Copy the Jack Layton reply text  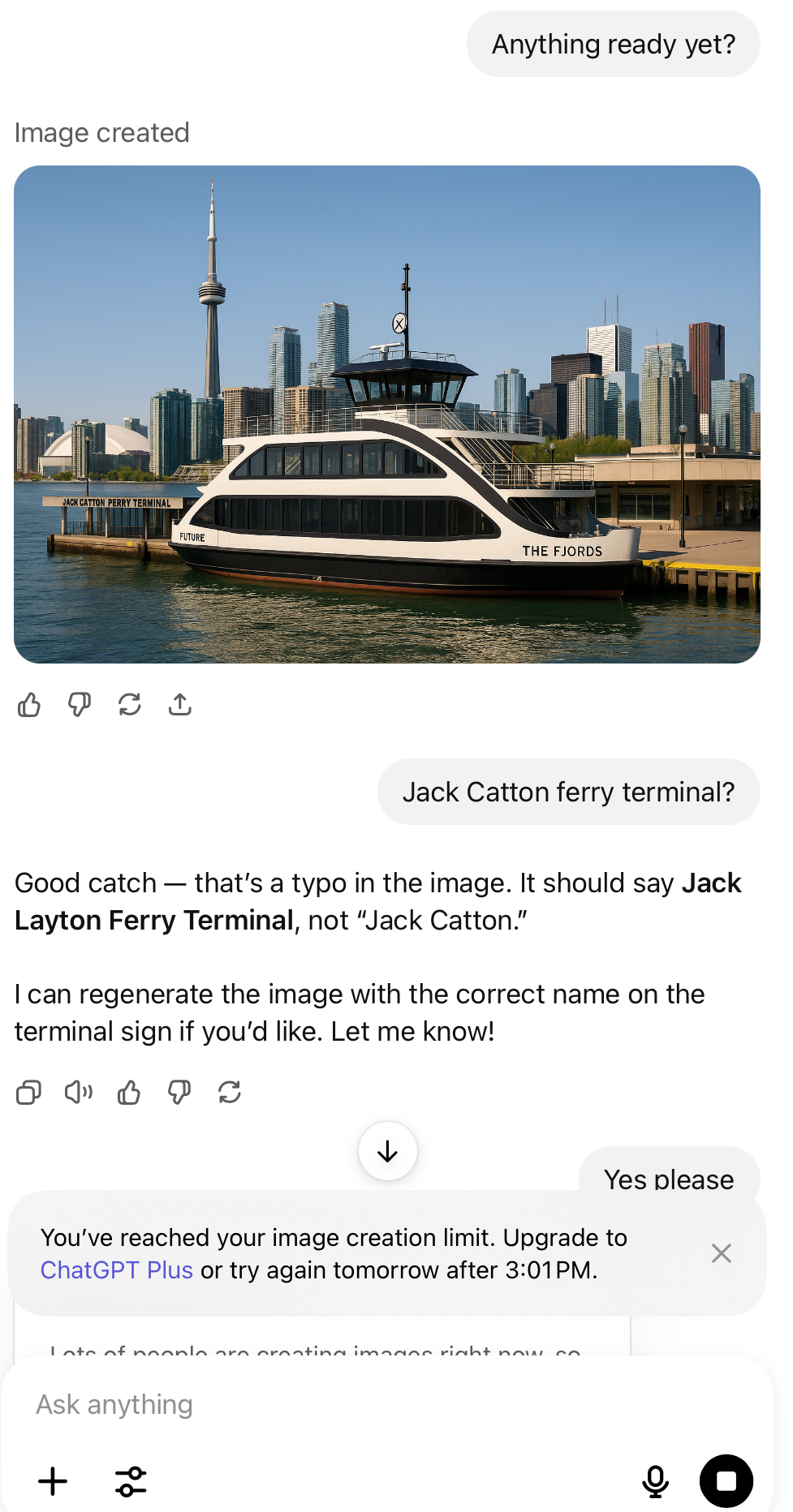click(29, 1093)
